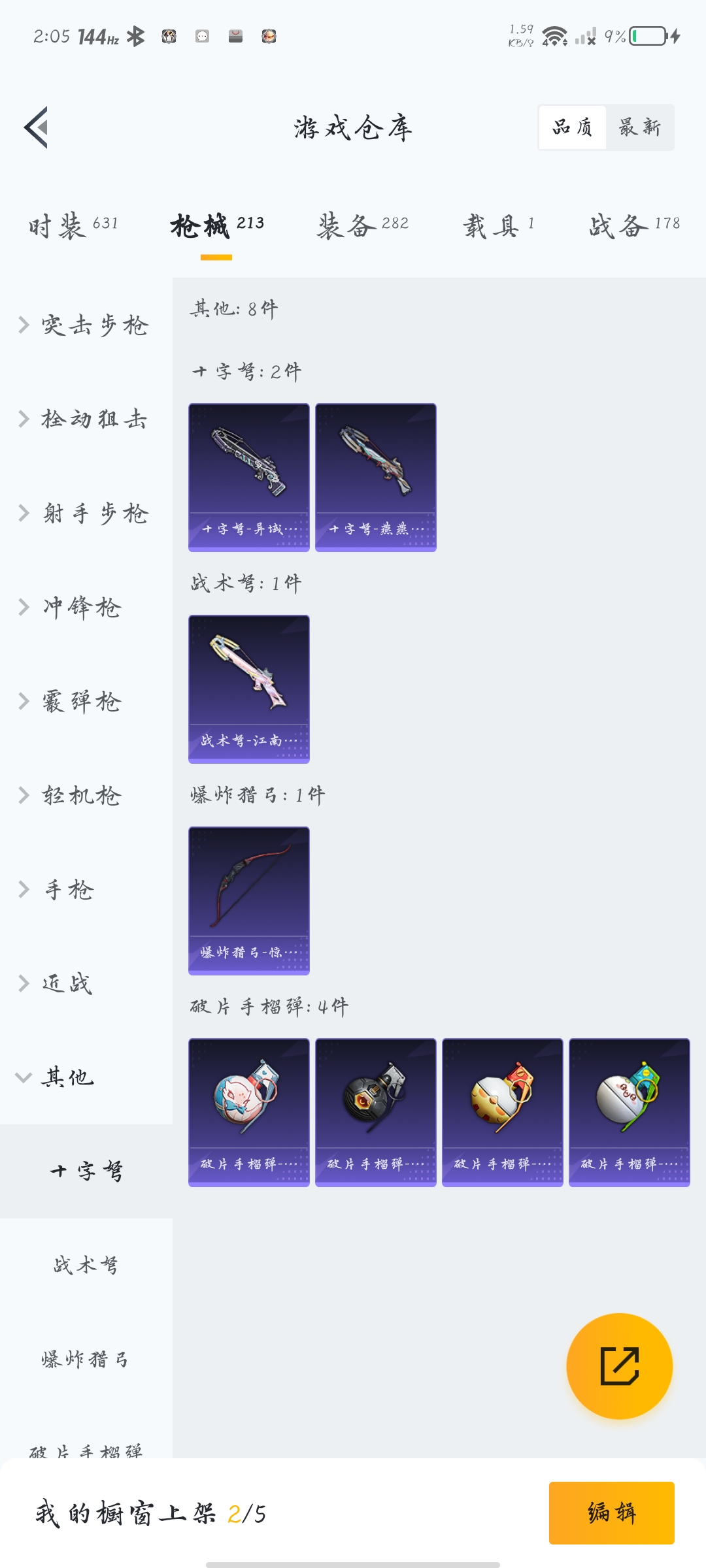Expand the 栓动狙击 category
The width and height of the screenshot is (706, 1568).
85,419
